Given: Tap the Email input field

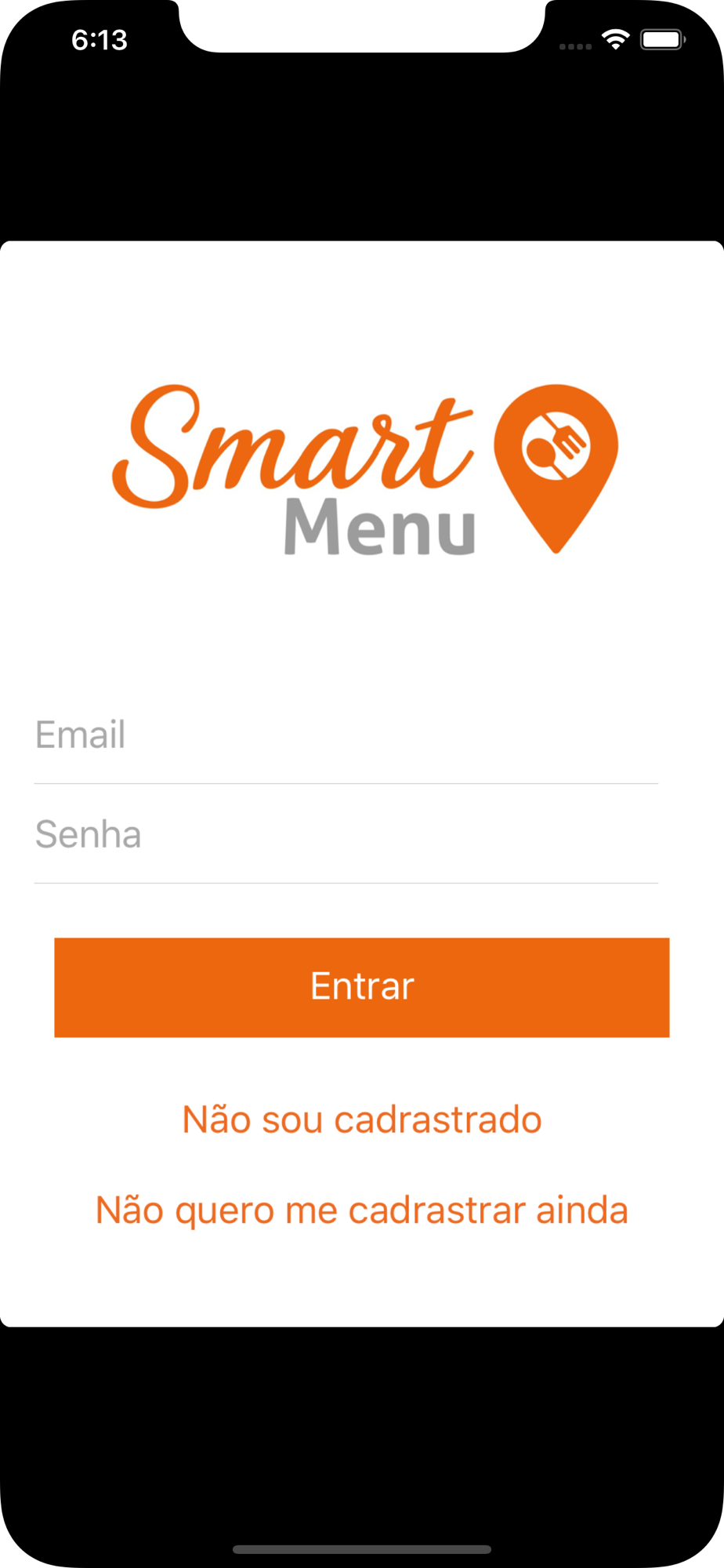Looking at the screenshot, I should (x=346, y=735).
